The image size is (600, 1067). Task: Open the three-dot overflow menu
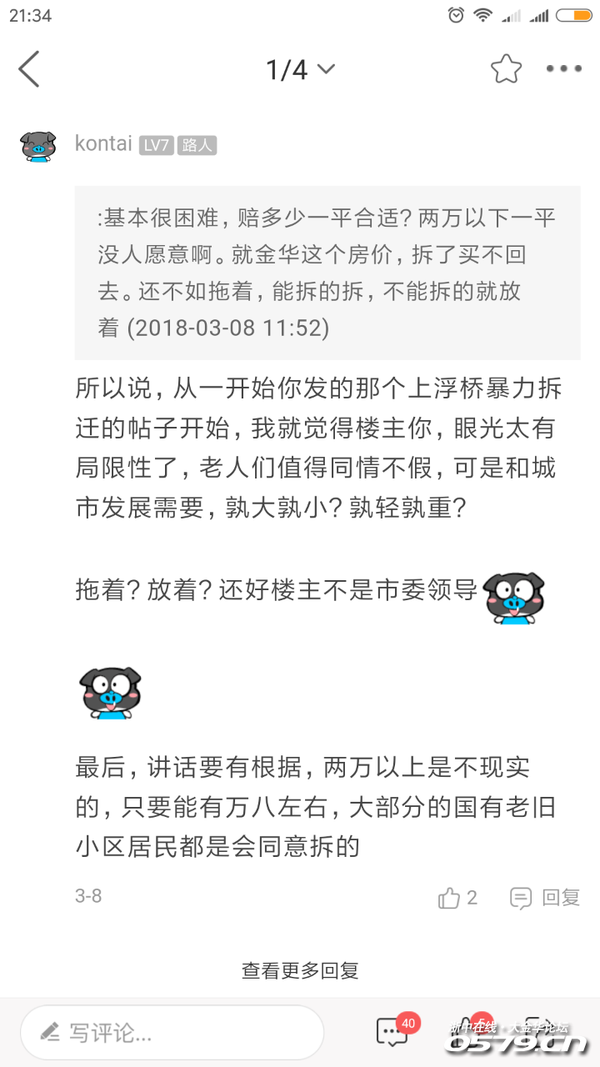(563, 69)
